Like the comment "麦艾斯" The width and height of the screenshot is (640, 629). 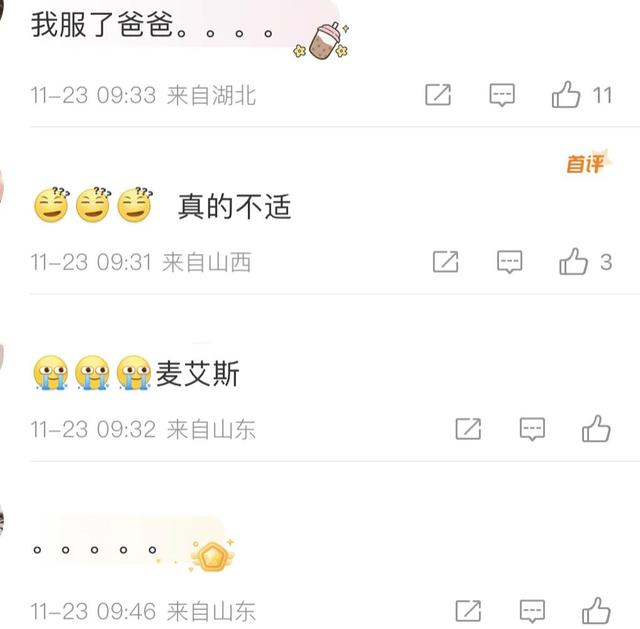click(x=596, y=428)
